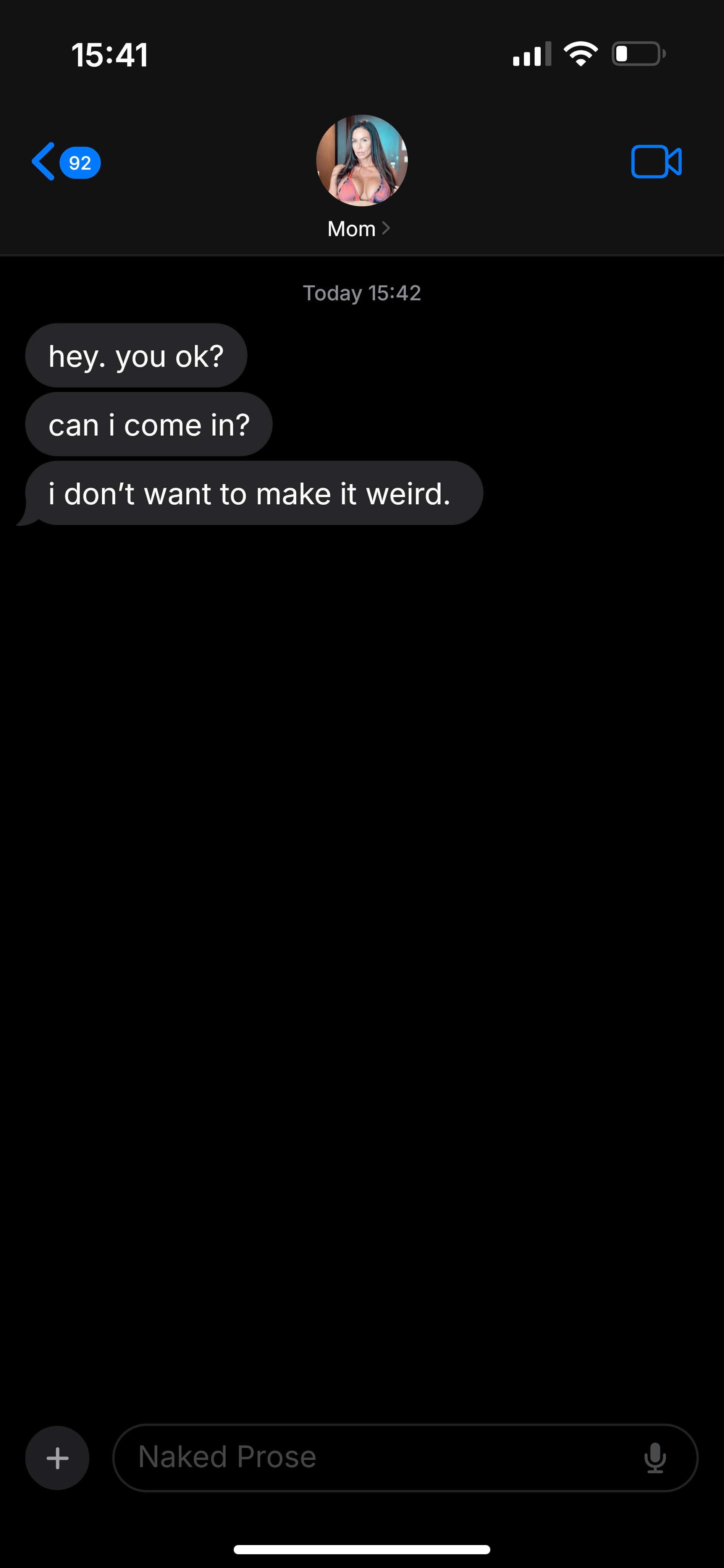The image size is (724, 1568).
Task: Start a video call with Mom
Action: pyautogui.click(x=656, y=162)
